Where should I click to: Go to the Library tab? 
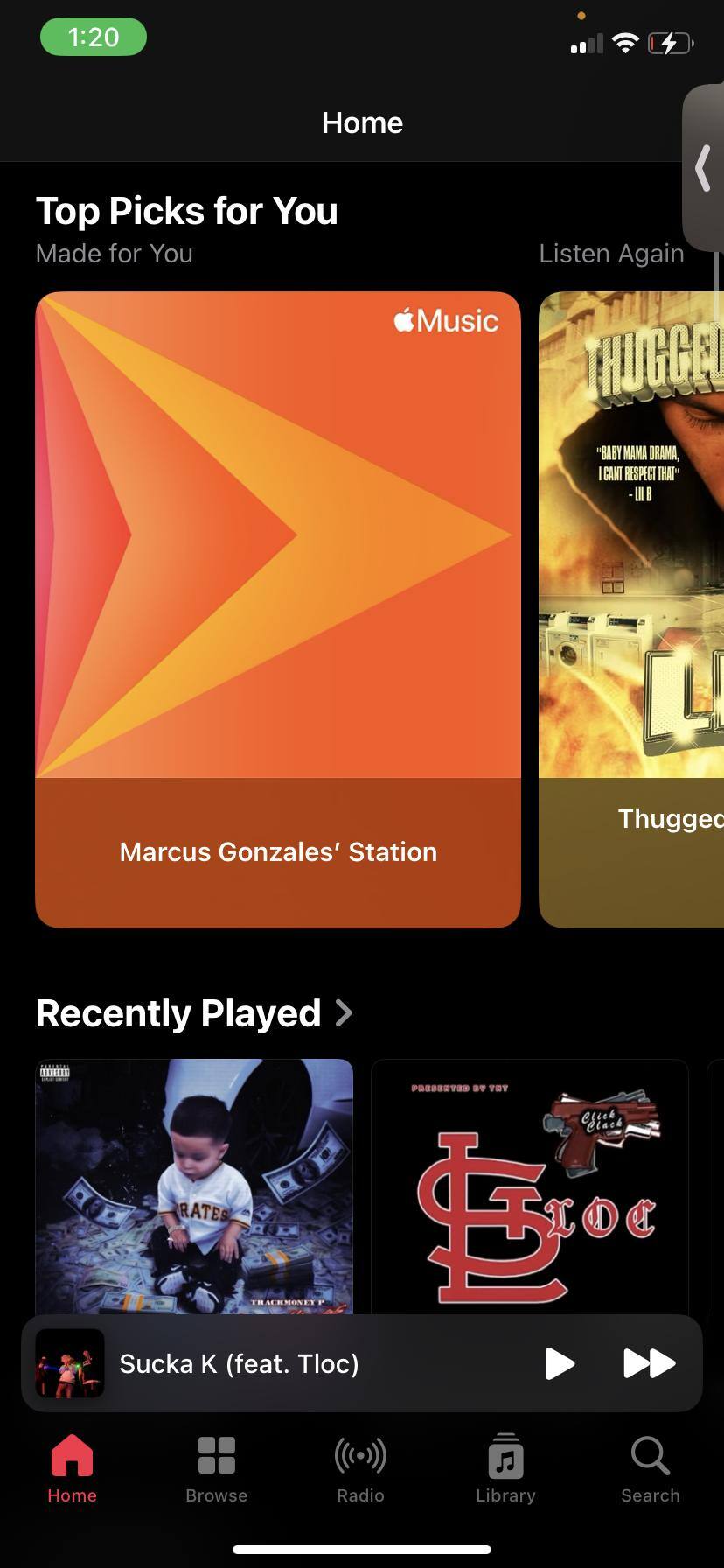pyautogui.click(x=505, y=1470)
